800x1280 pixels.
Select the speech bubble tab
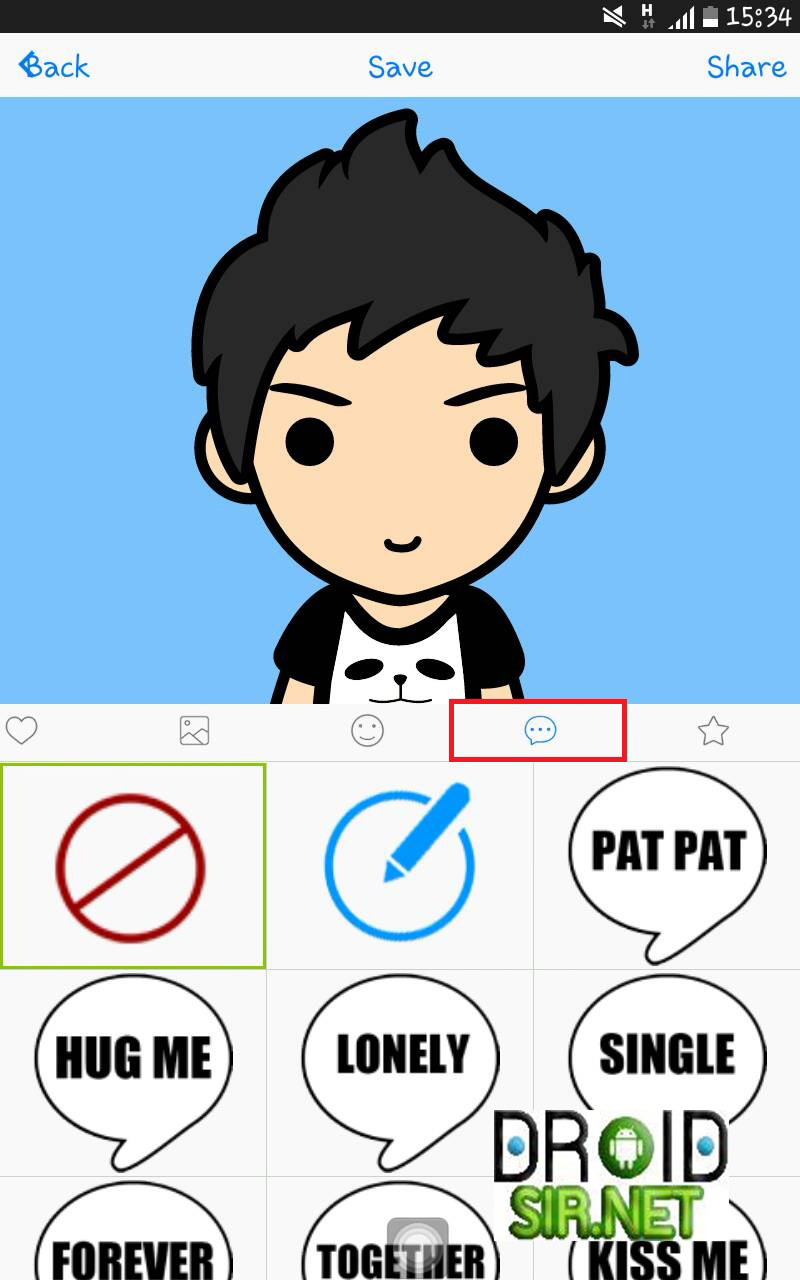(539, 731)
